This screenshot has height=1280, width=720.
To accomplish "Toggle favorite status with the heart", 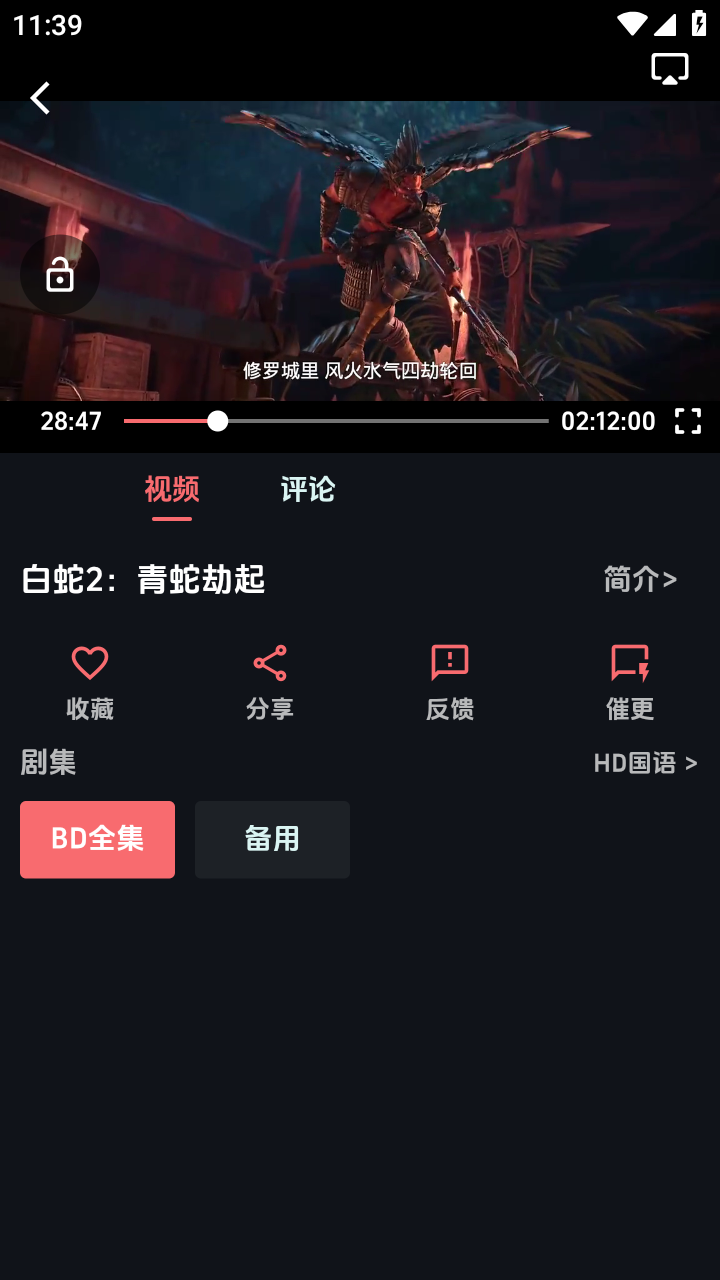I will (x=89, y=660).
